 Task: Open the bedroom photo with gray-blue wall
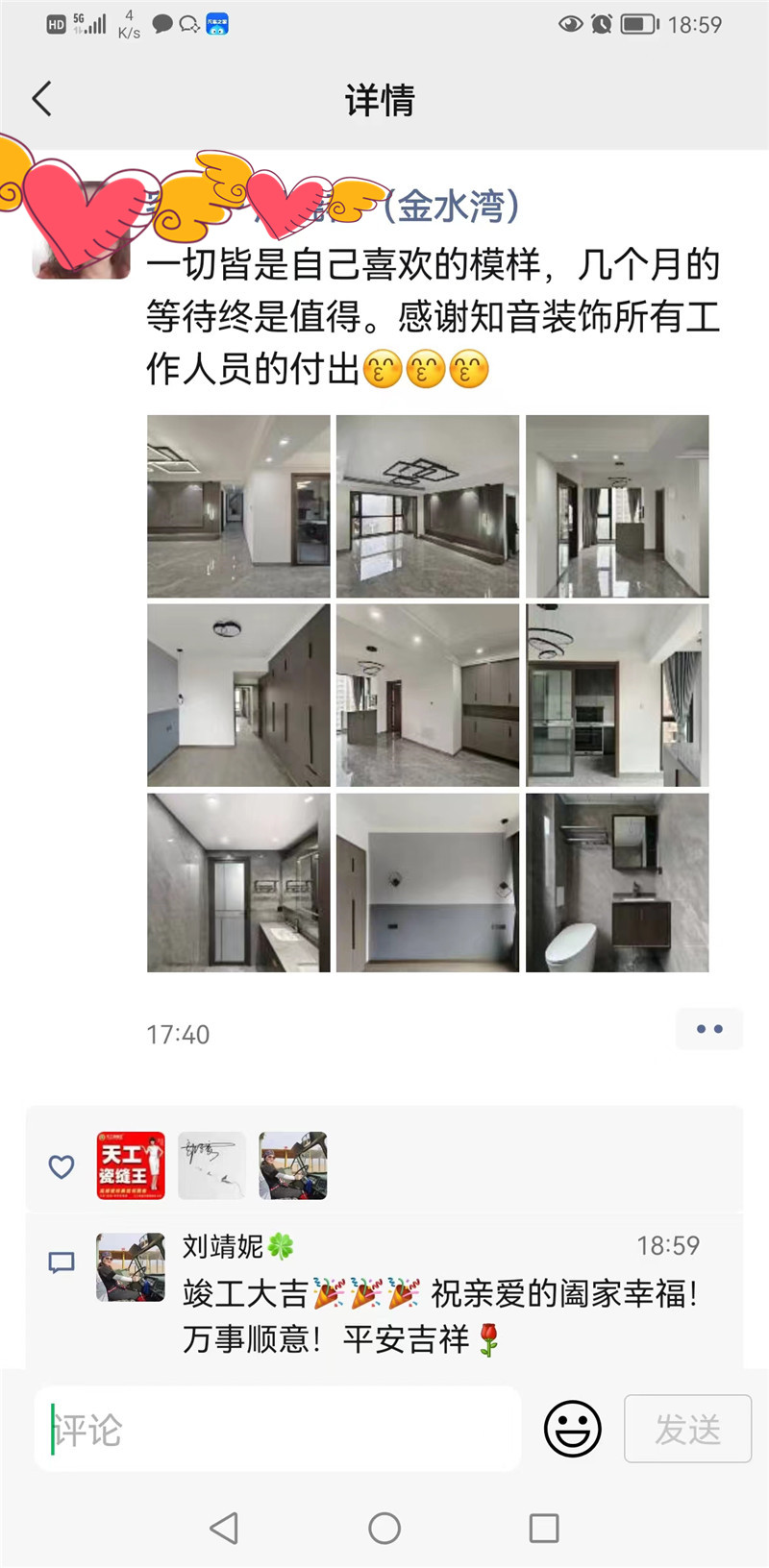[x=428, y=883]
